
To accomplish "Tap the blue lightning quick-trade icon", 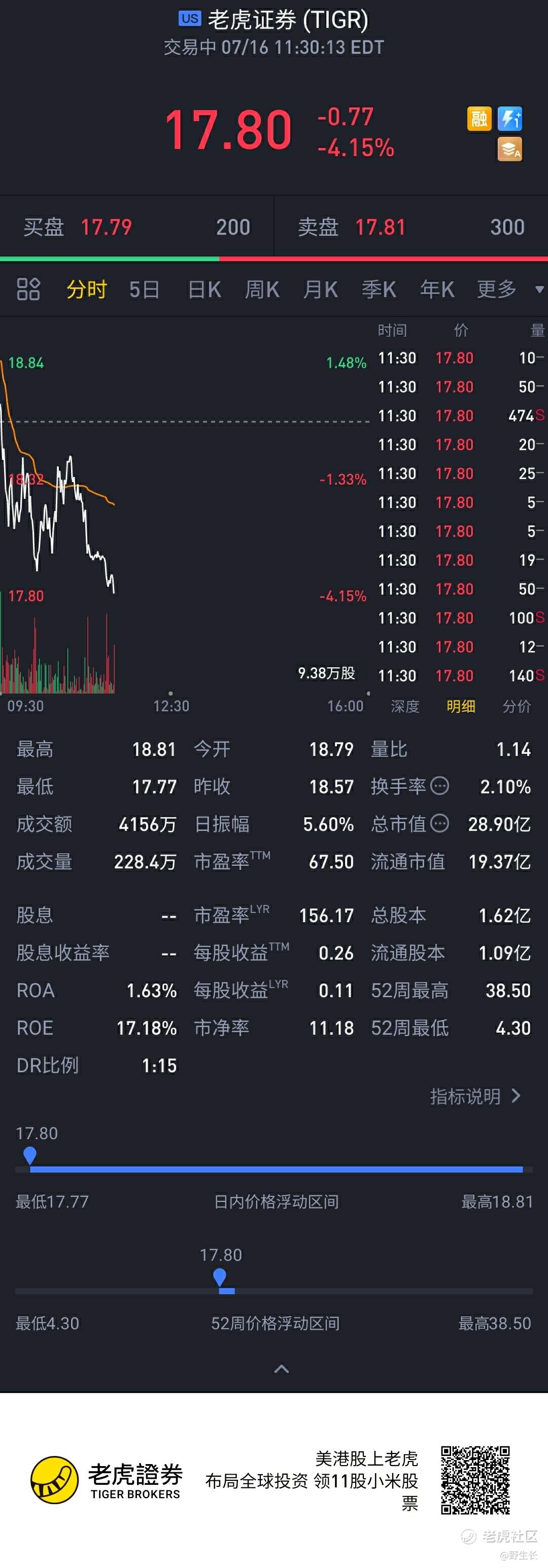I will 509,119.
